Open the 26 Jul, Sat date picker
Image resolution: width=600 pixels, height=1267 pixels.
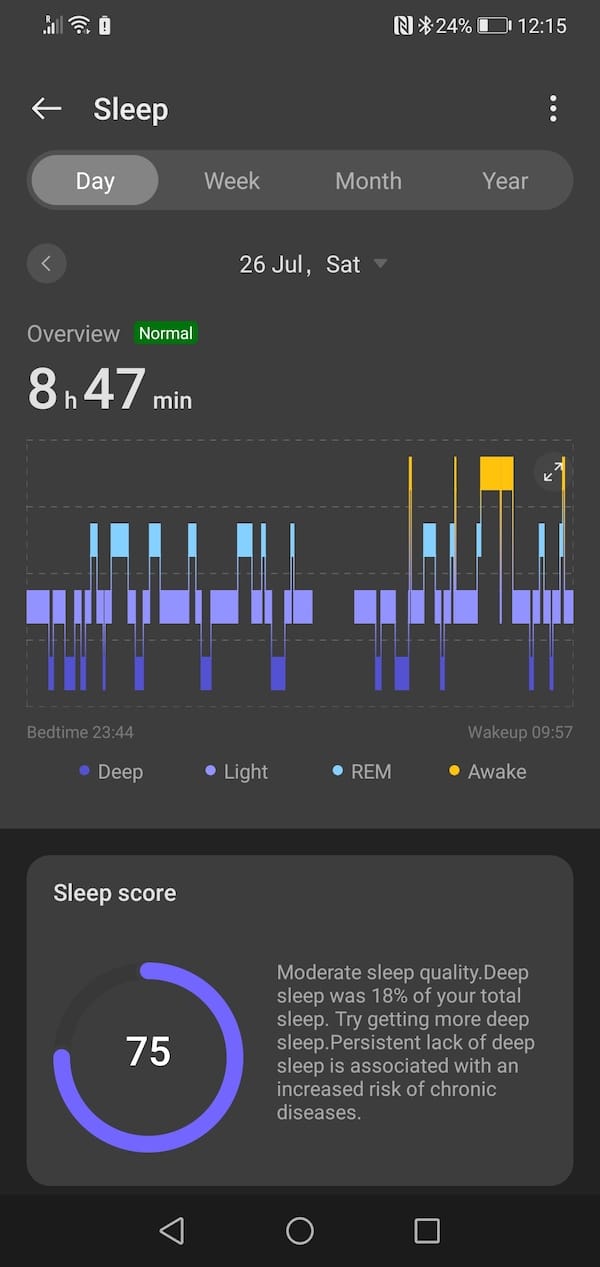pos(313,264)
